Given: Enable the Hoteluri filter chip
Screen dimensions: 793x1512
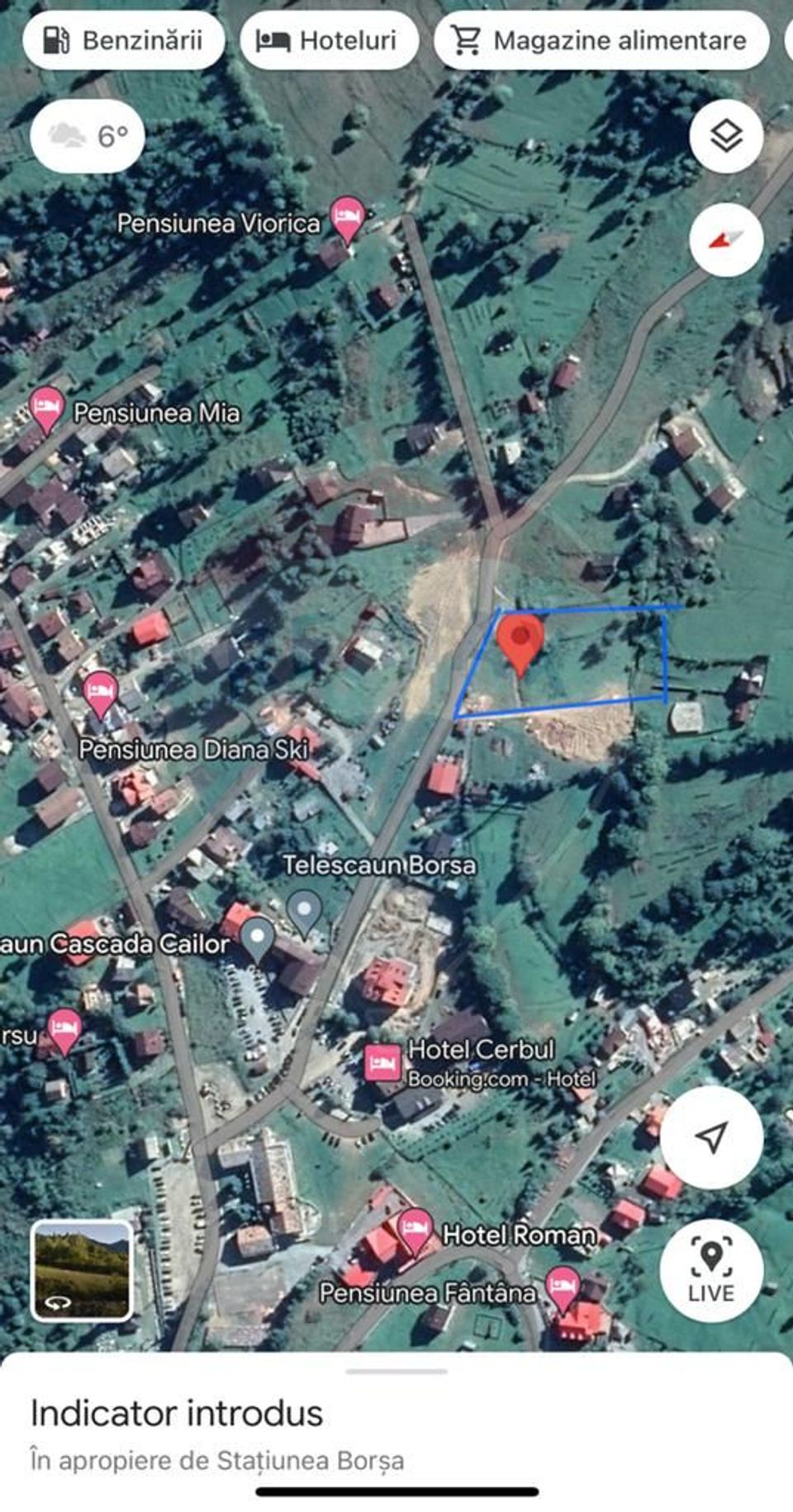Looking at the screenshot, I should (329, 39).
